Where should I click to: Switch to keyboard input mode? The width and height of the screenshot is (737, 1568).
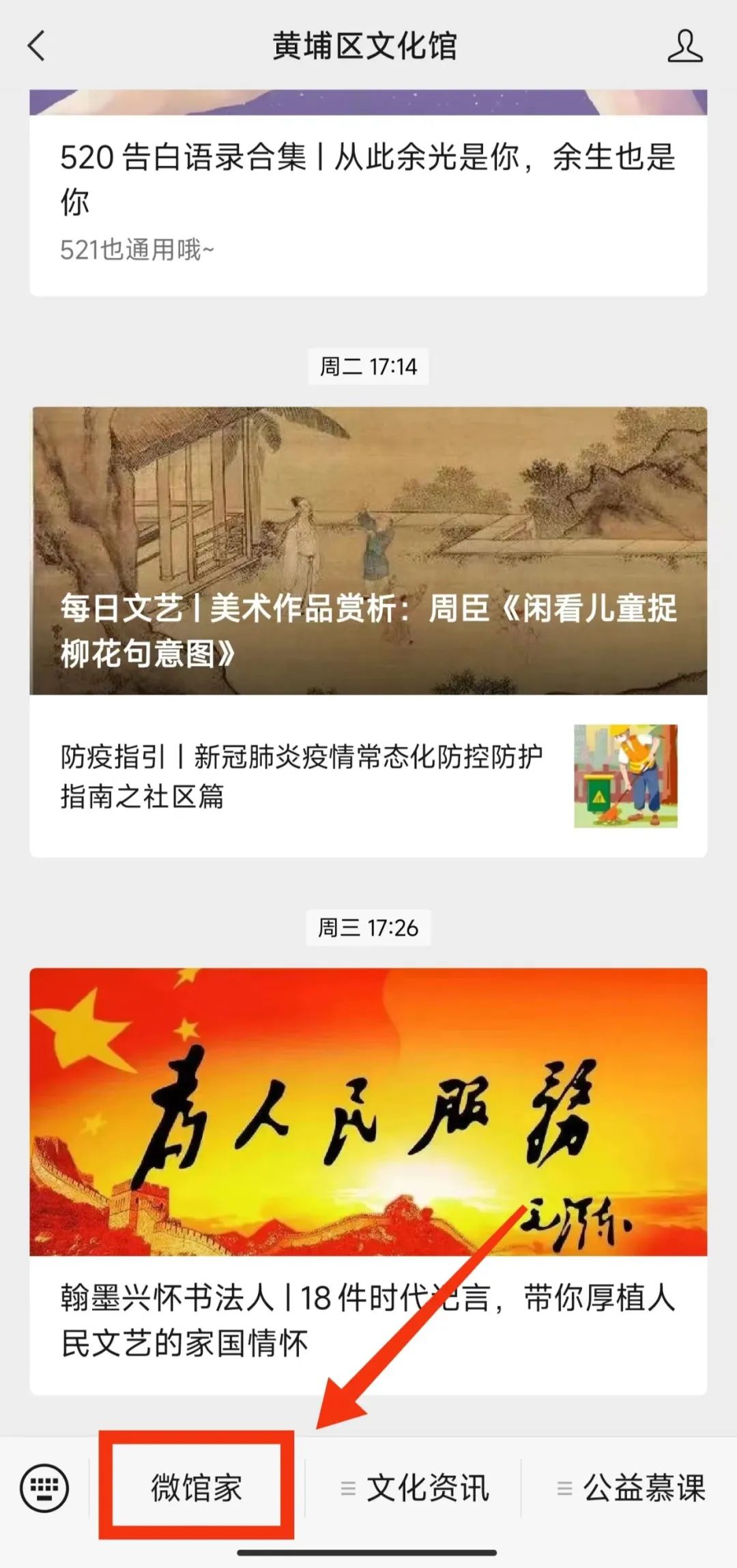tap(44, 1487)
